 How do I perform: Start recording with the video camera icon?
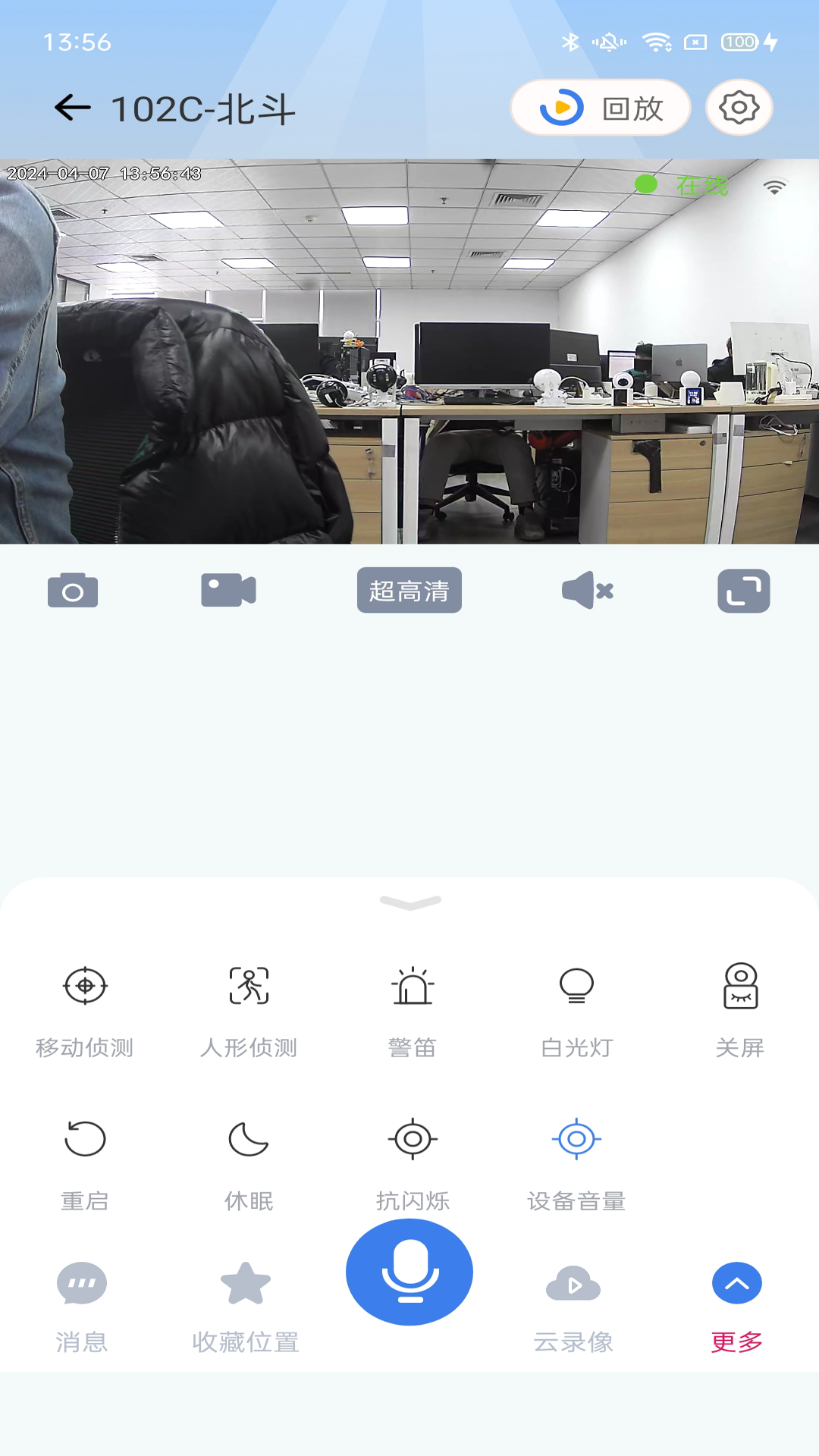click(228, 590)
